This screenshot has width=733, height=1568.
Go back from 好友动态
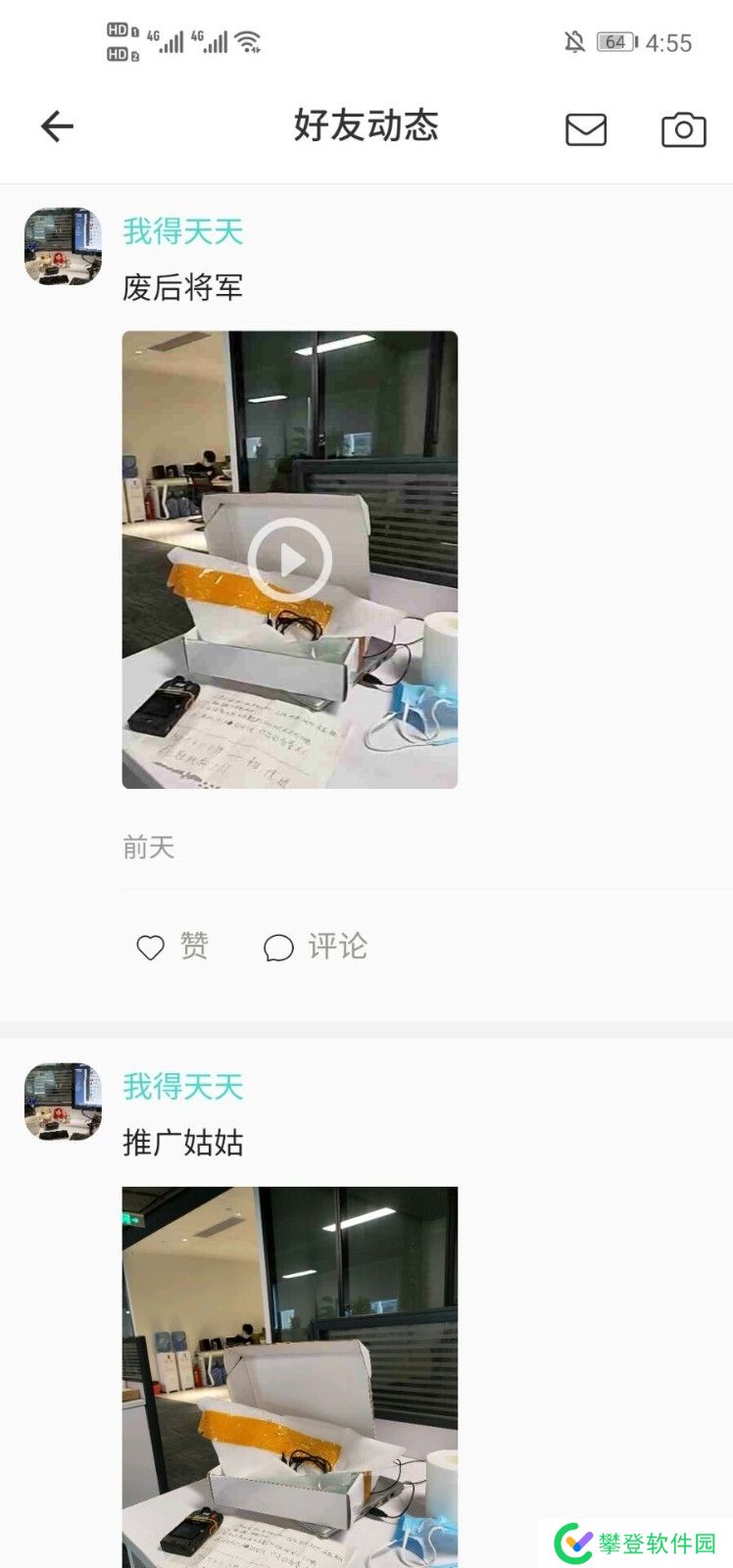pos(57,126)
